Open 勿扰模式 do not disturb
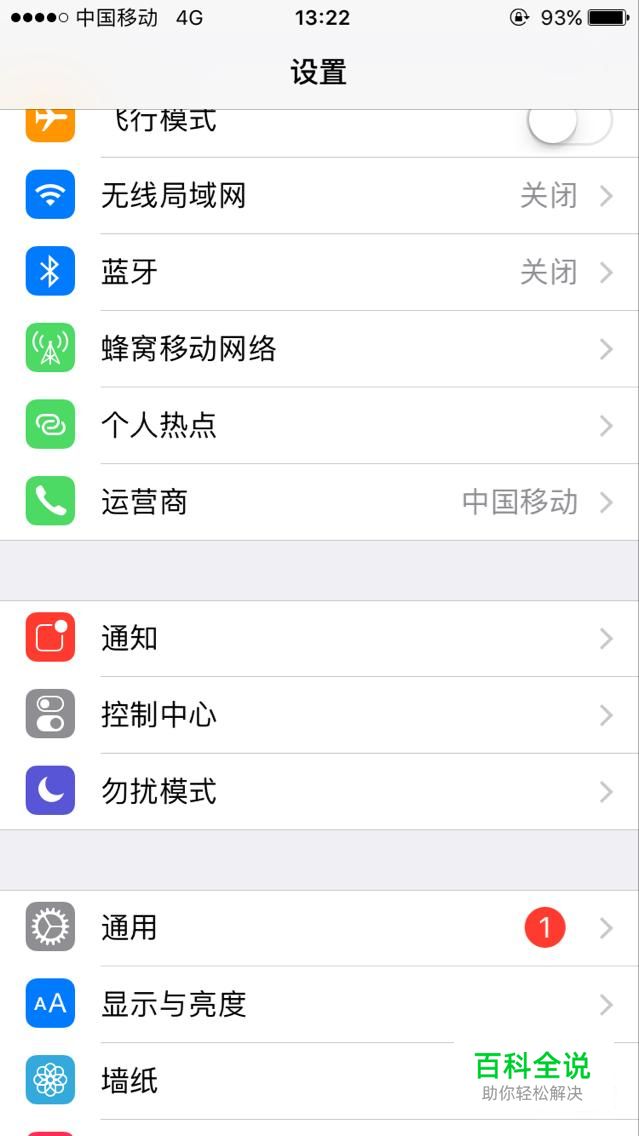Screen dimensions: 639x1136 [319, 792]
